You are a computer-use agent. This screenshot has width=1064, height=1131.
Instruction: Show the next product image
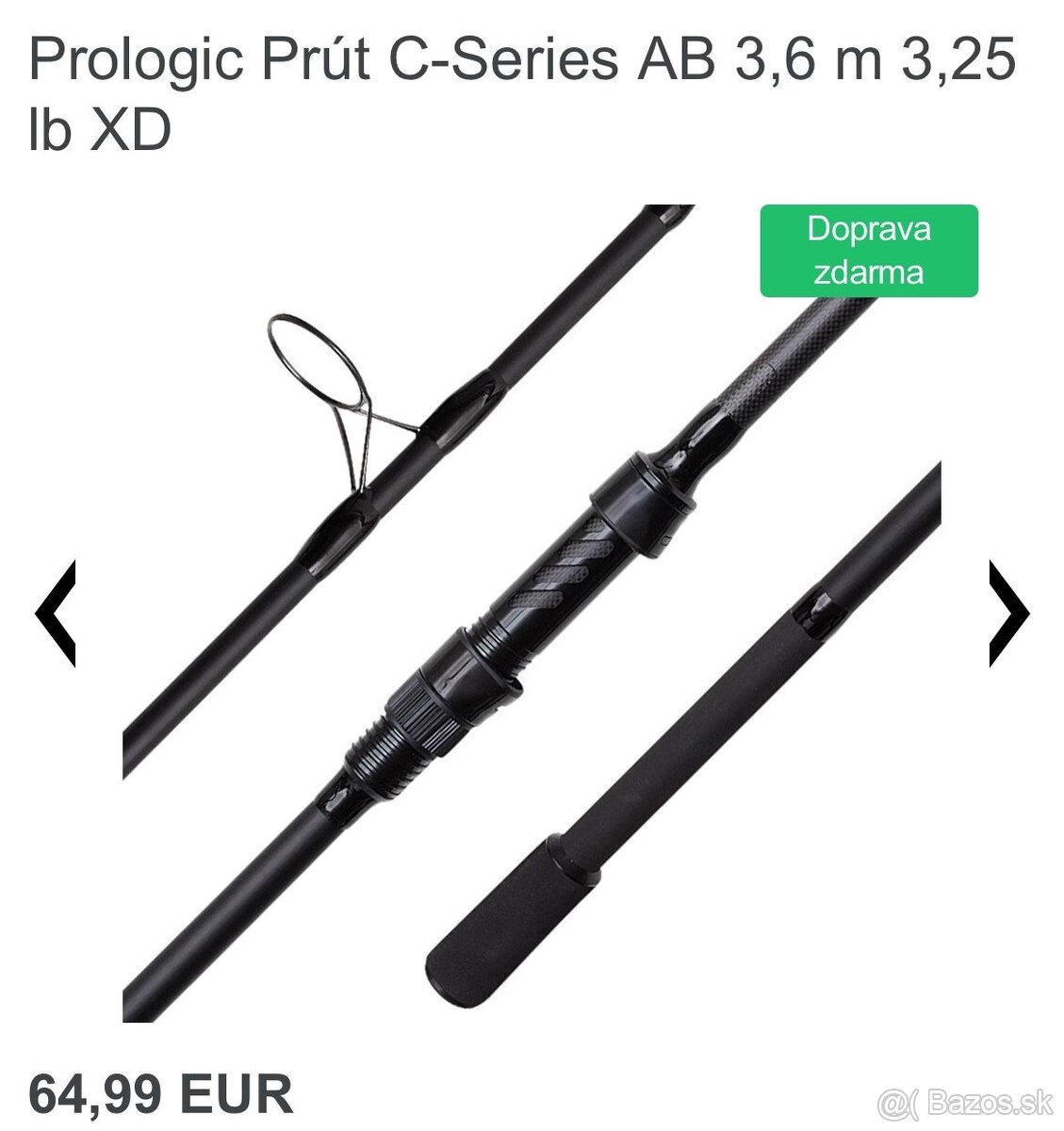[x=1008, y=614]
